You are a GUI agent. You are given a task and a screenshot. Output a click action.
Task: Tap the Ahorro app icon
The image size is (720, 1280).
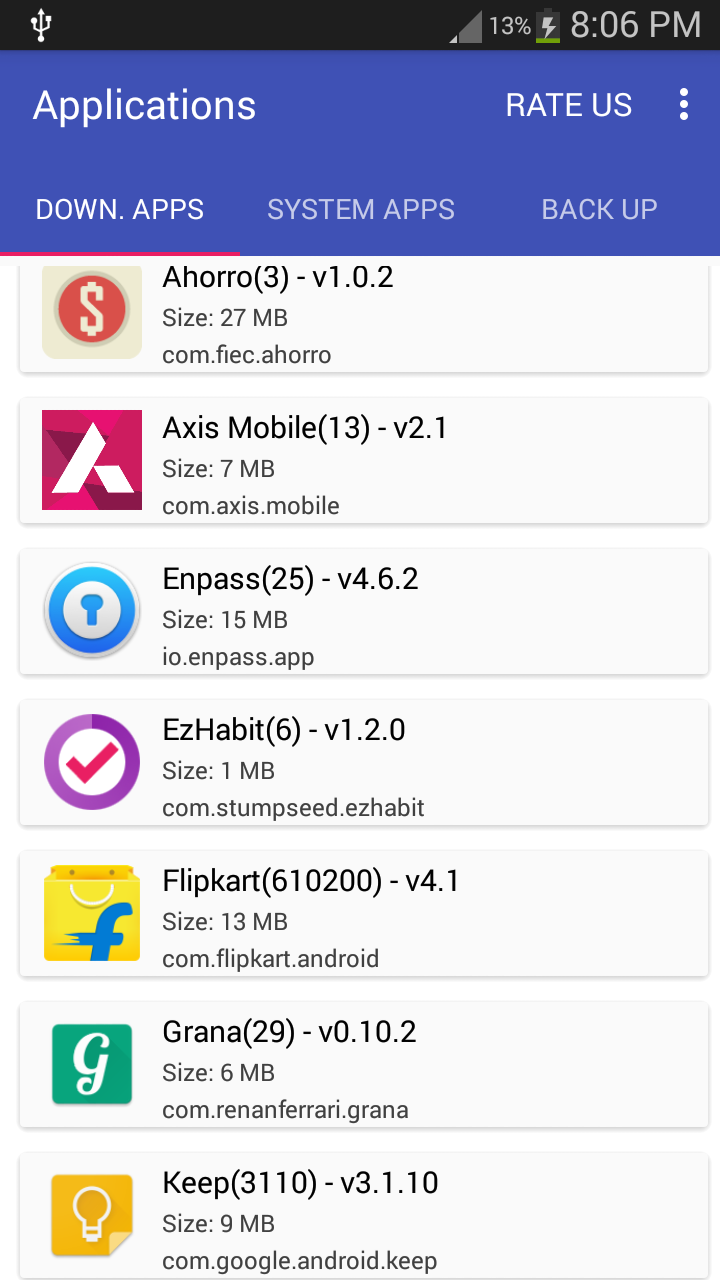click(91, 311)
